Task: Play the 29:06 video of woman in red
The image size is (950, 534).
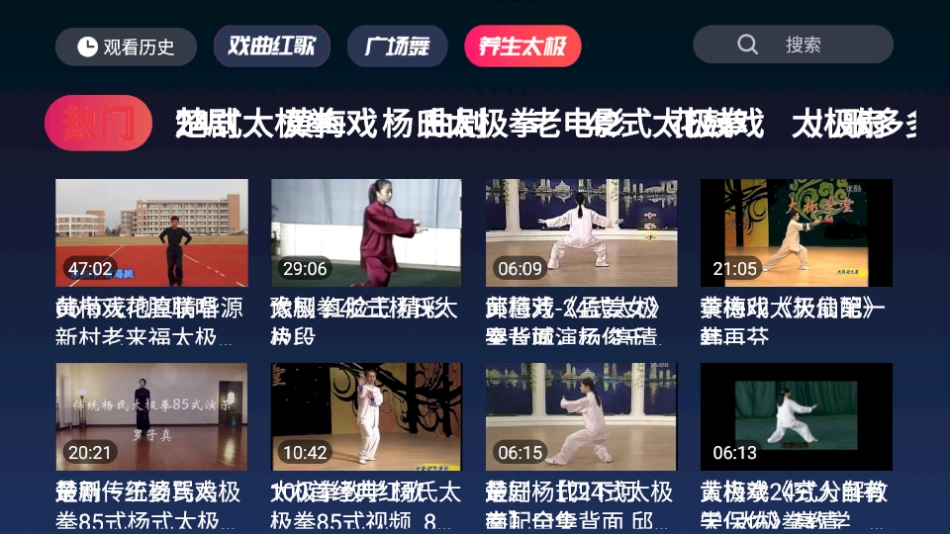Action: click(x=366, y=232)
